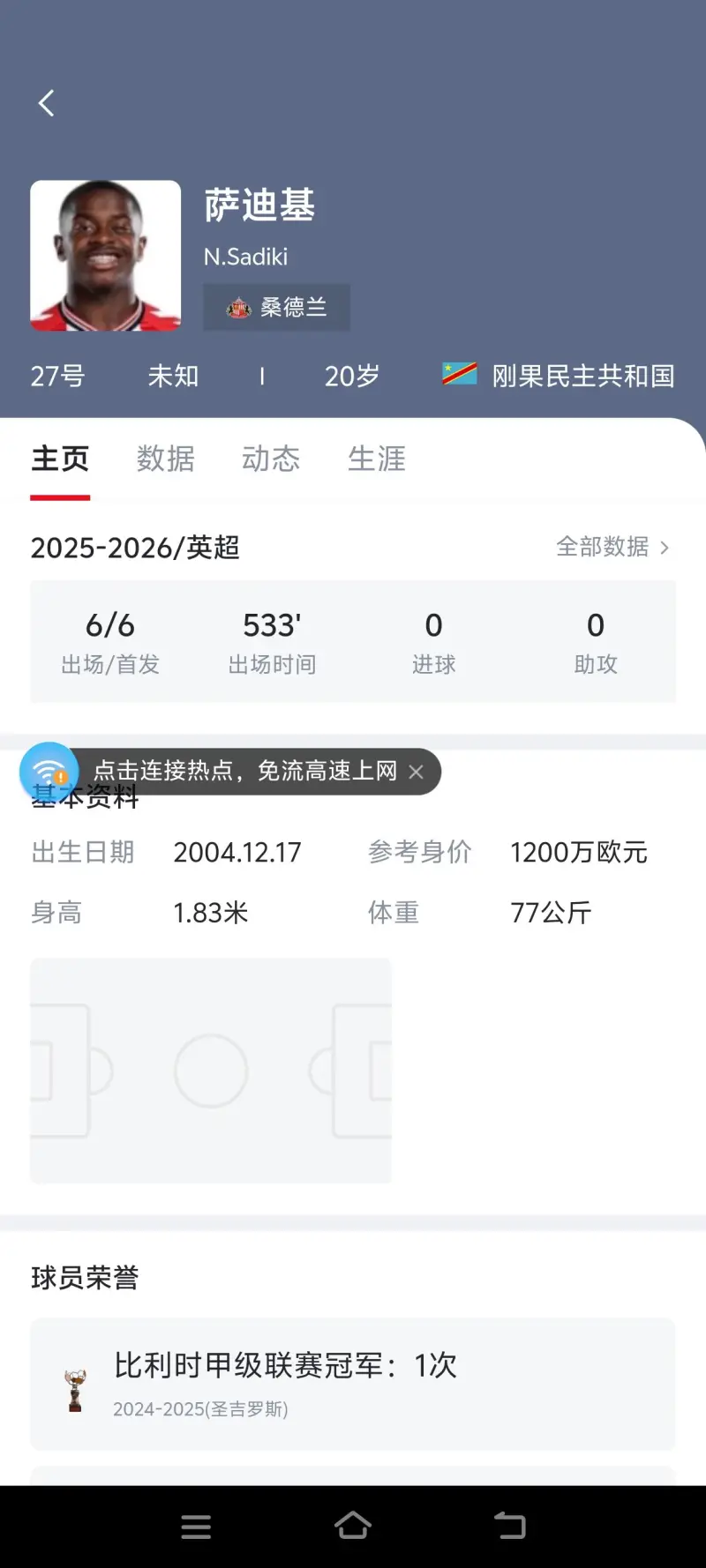Tap the hotspot connection banner
Image resolution: width=706 pixels, height=1568 pixels.
[x=245, y=772]
